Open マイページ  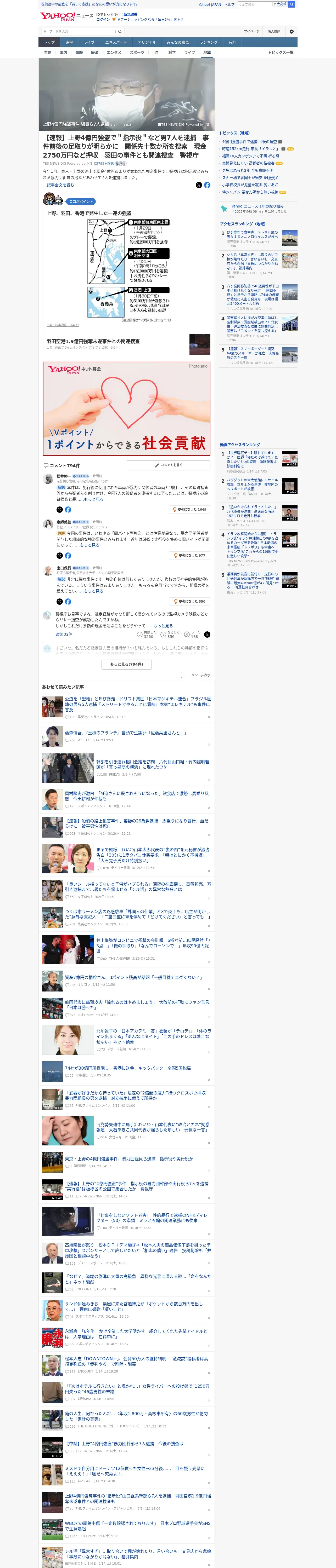tap(252, 32)
